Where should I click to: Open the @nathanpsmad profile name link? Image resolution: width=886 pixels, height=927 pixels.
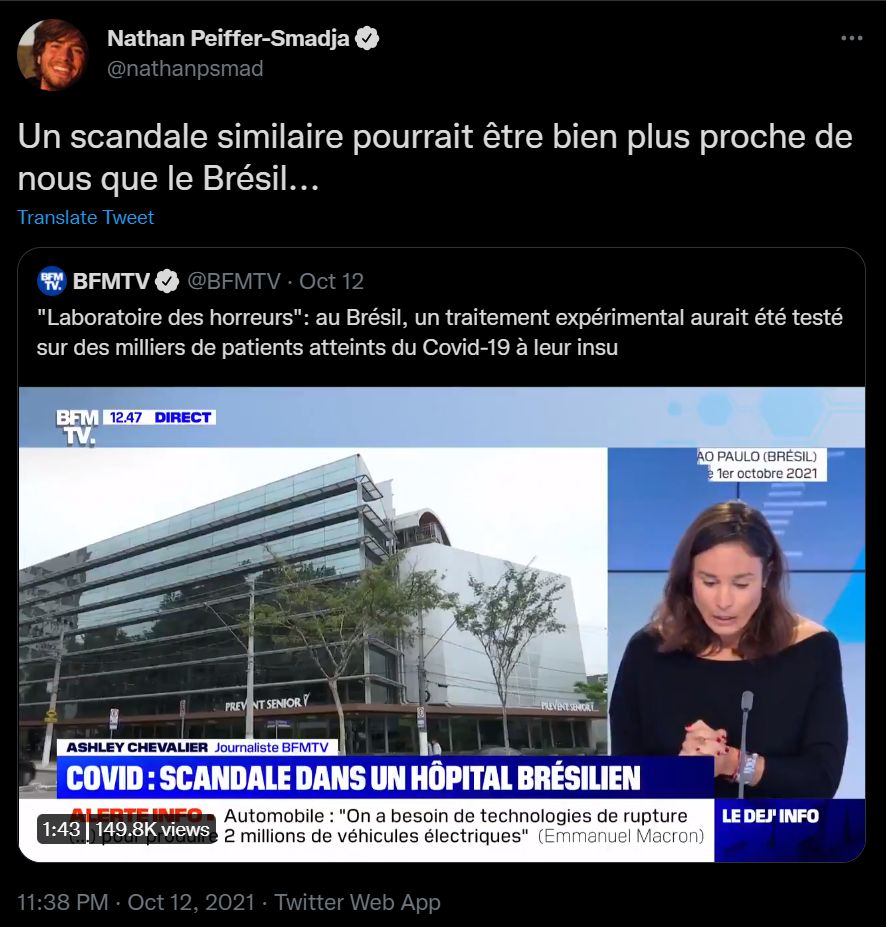pos(185,68)
